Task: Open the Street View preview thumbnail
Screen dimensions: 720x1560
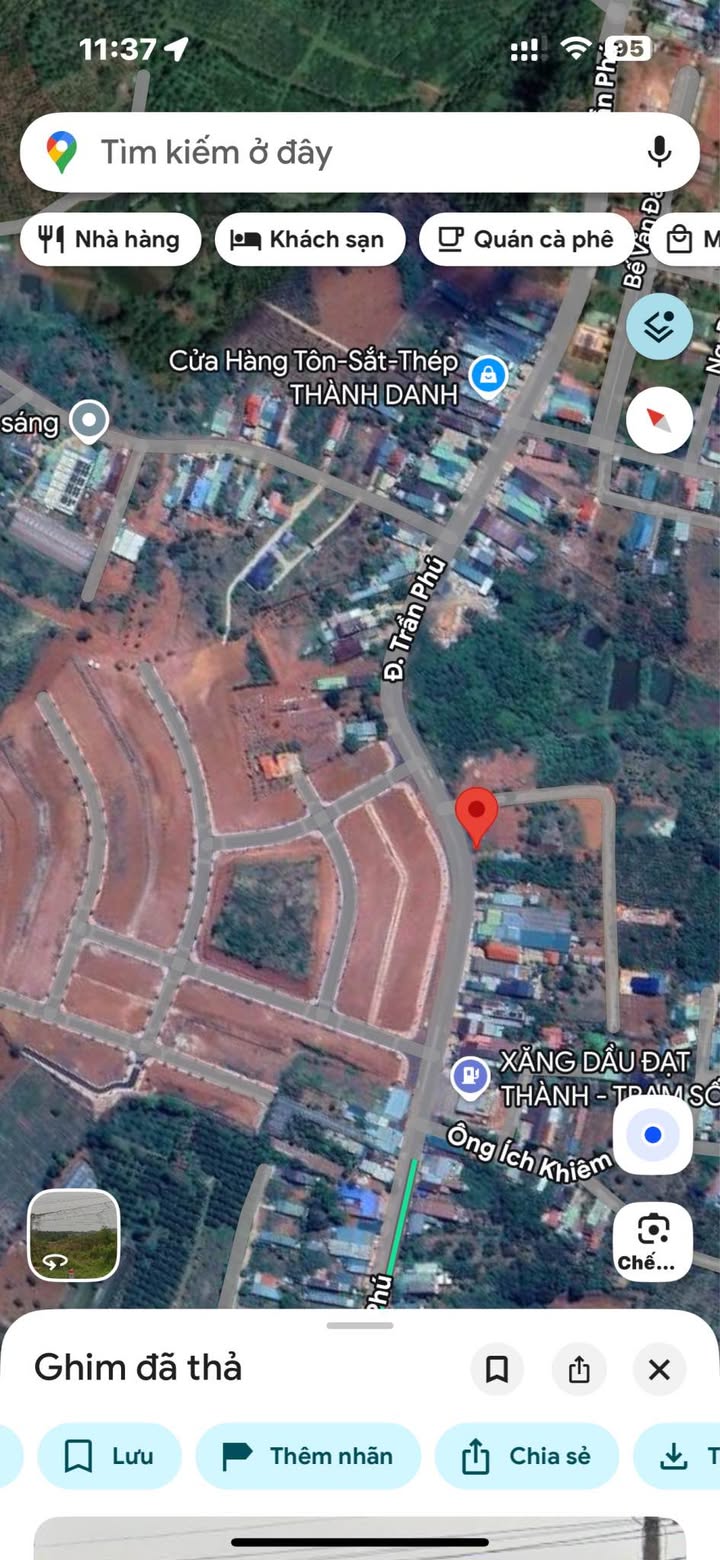Action: pyautogui.click(x=74, y=1235)
